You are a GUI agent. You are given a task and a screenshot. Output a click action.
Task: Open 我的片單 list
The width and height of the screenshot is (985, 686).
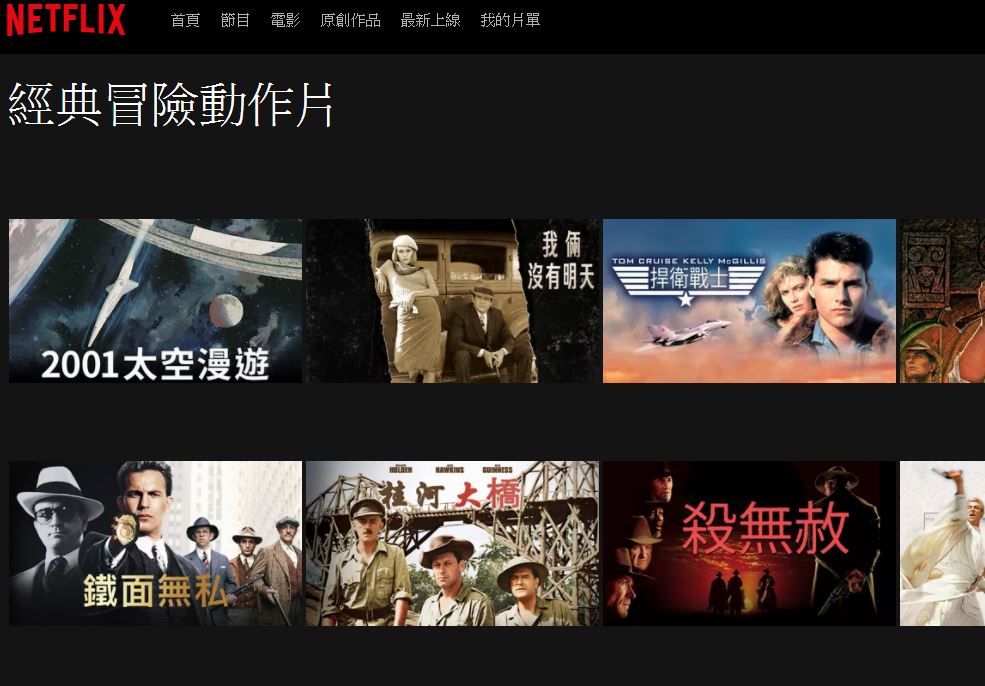[x=510, y=20]
